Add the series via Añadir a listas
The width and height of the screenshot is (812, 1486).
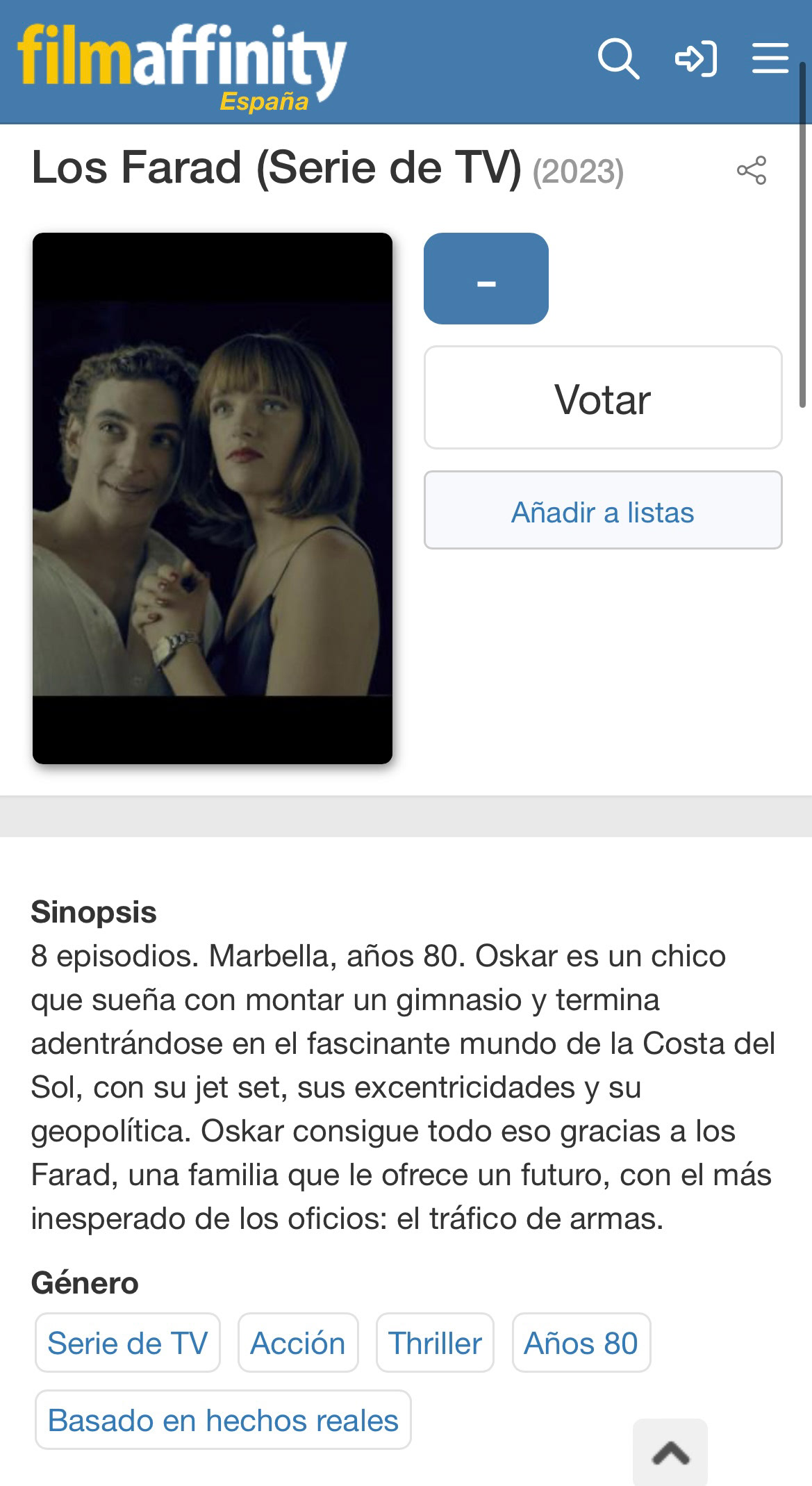click(x=603, y=511)
